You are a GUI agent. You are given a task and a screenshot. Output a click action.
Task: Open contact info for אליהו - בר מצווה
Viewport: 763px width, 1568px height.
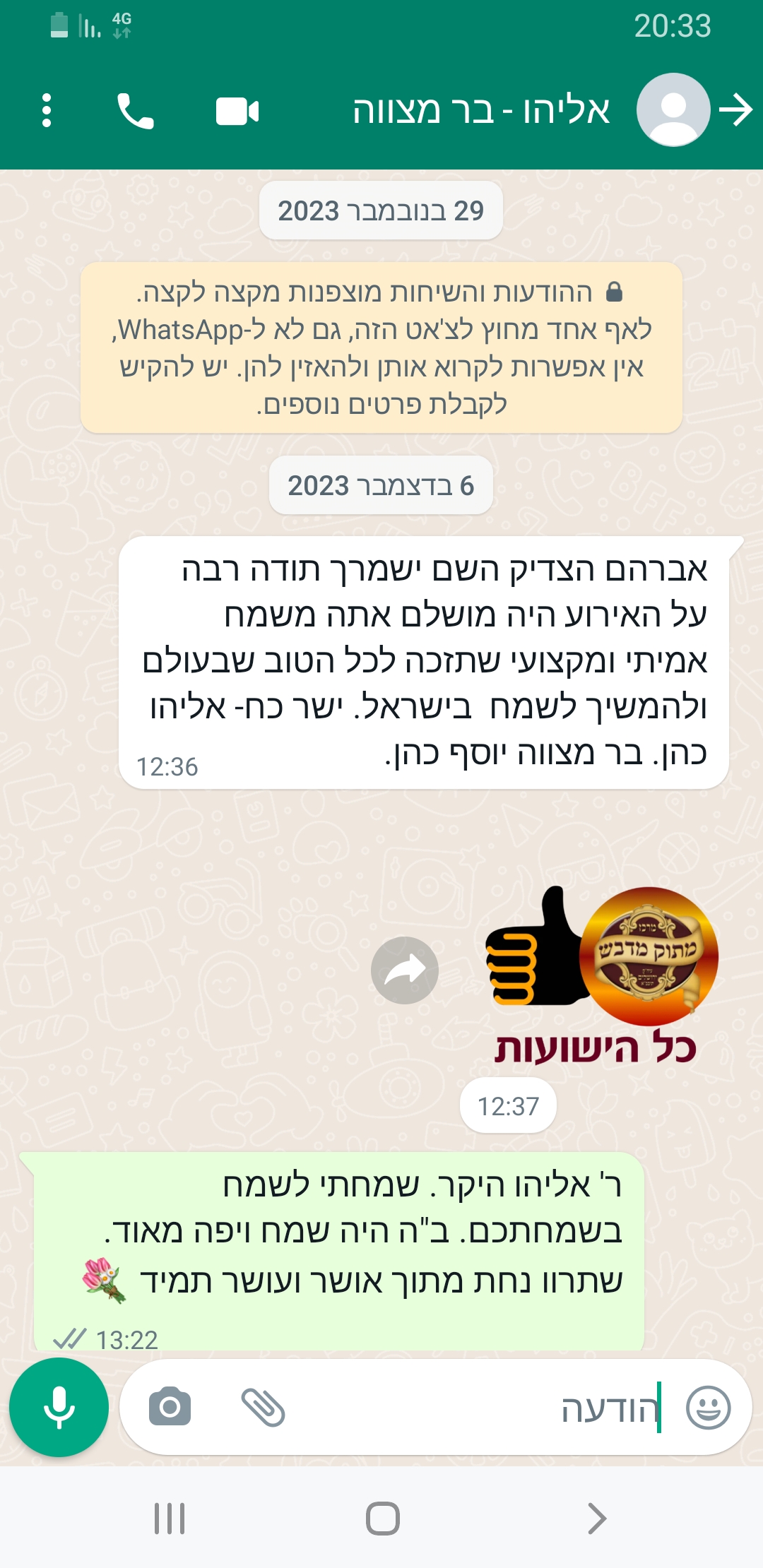(x=481, y=111)
